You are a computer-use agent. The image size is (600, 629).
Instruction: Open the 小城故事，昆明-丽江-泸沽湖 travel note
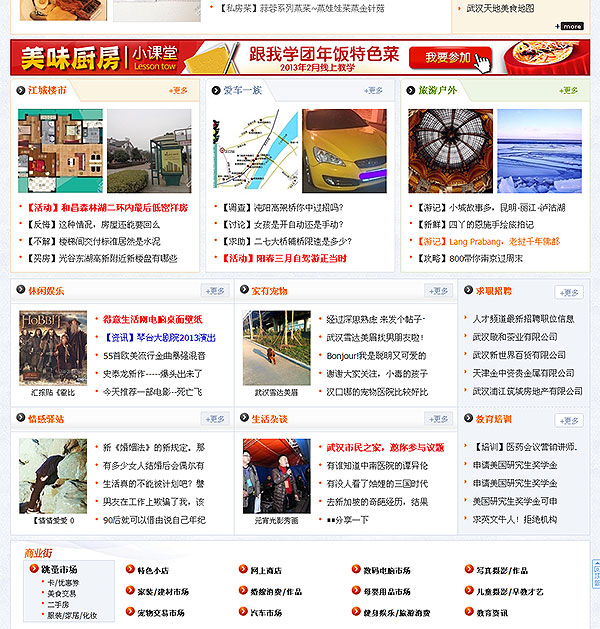click(506, 208)
